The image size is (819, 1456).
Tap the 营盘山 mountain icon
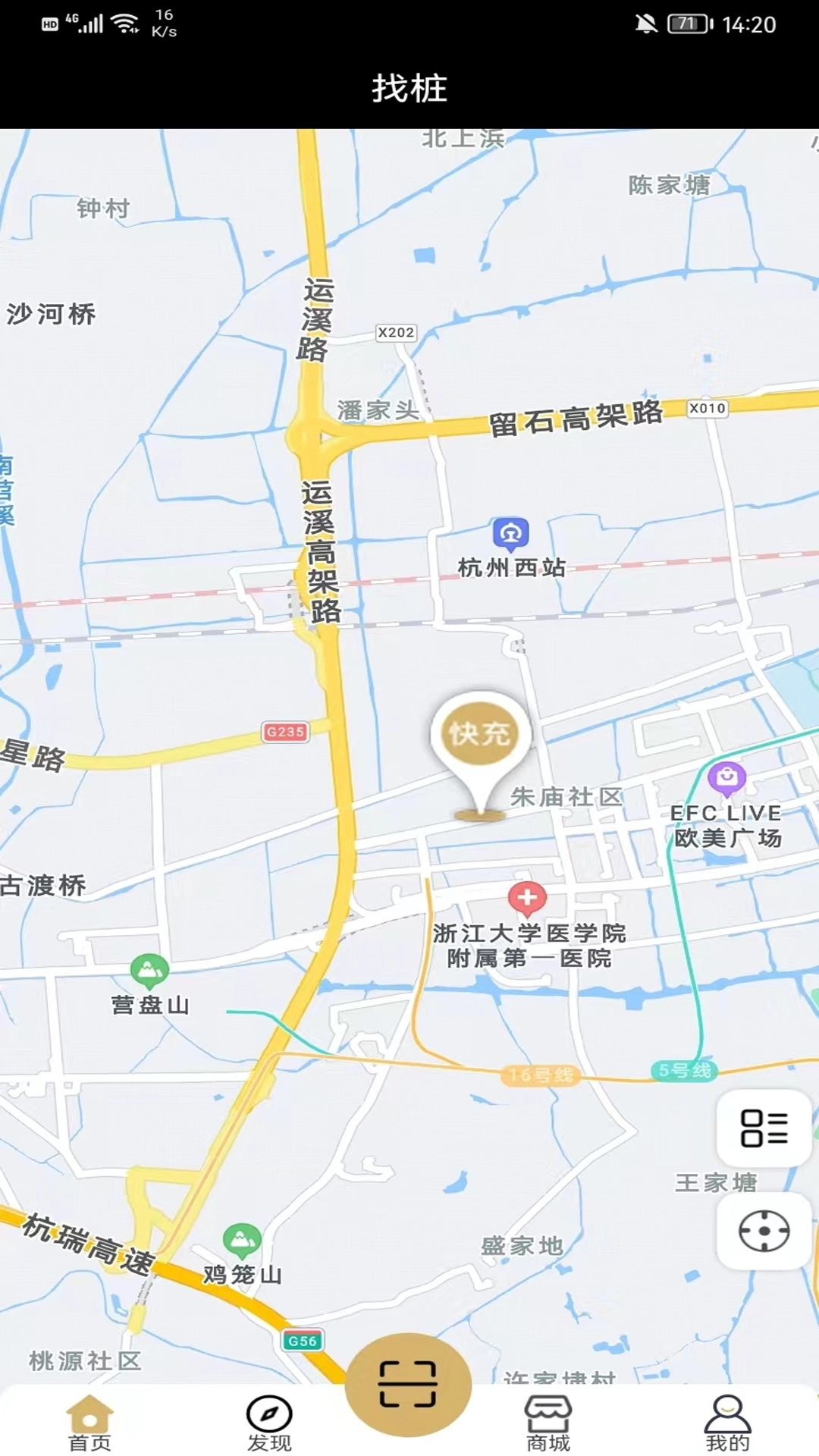149,968
